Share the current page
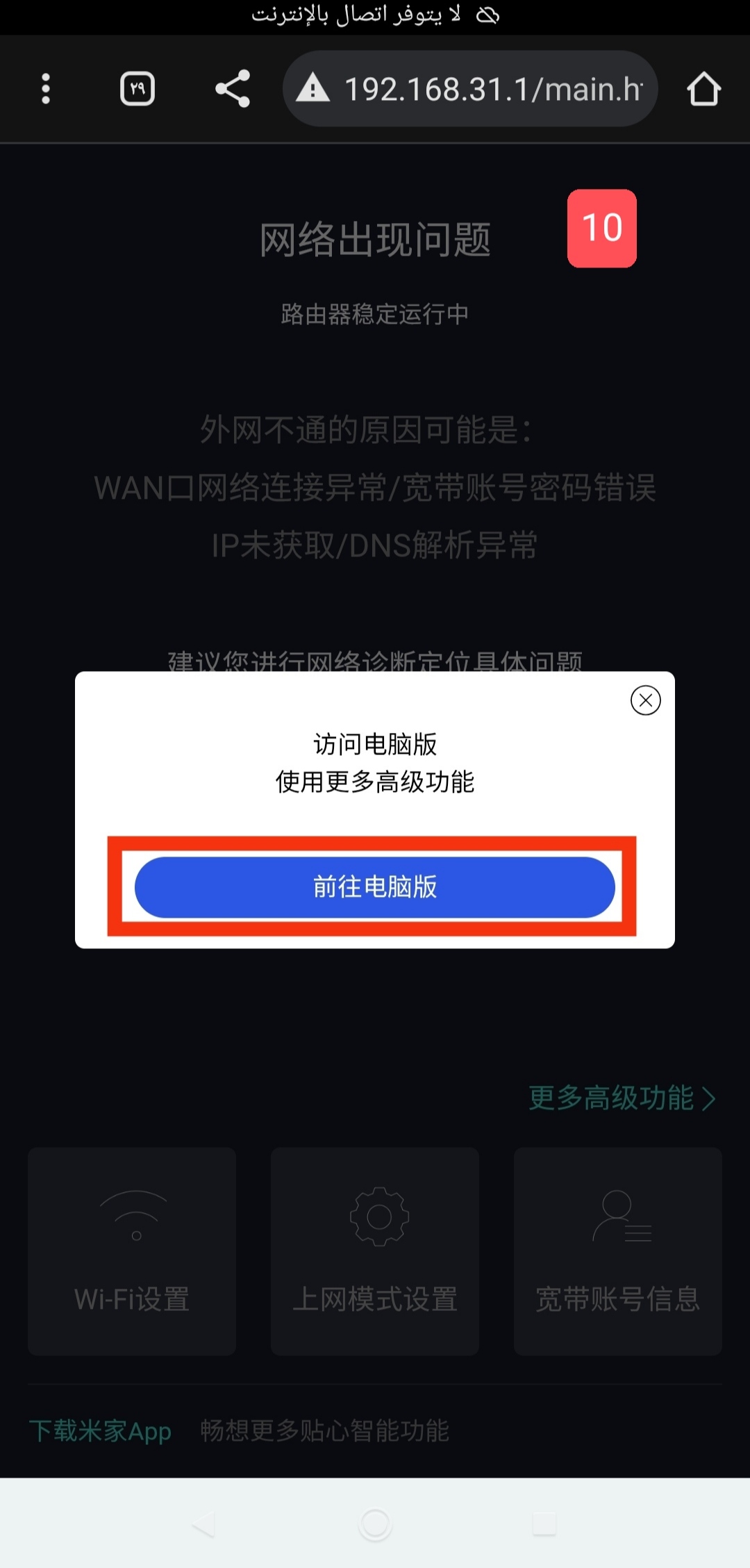 pyautogui.click(x=233, y=89)
